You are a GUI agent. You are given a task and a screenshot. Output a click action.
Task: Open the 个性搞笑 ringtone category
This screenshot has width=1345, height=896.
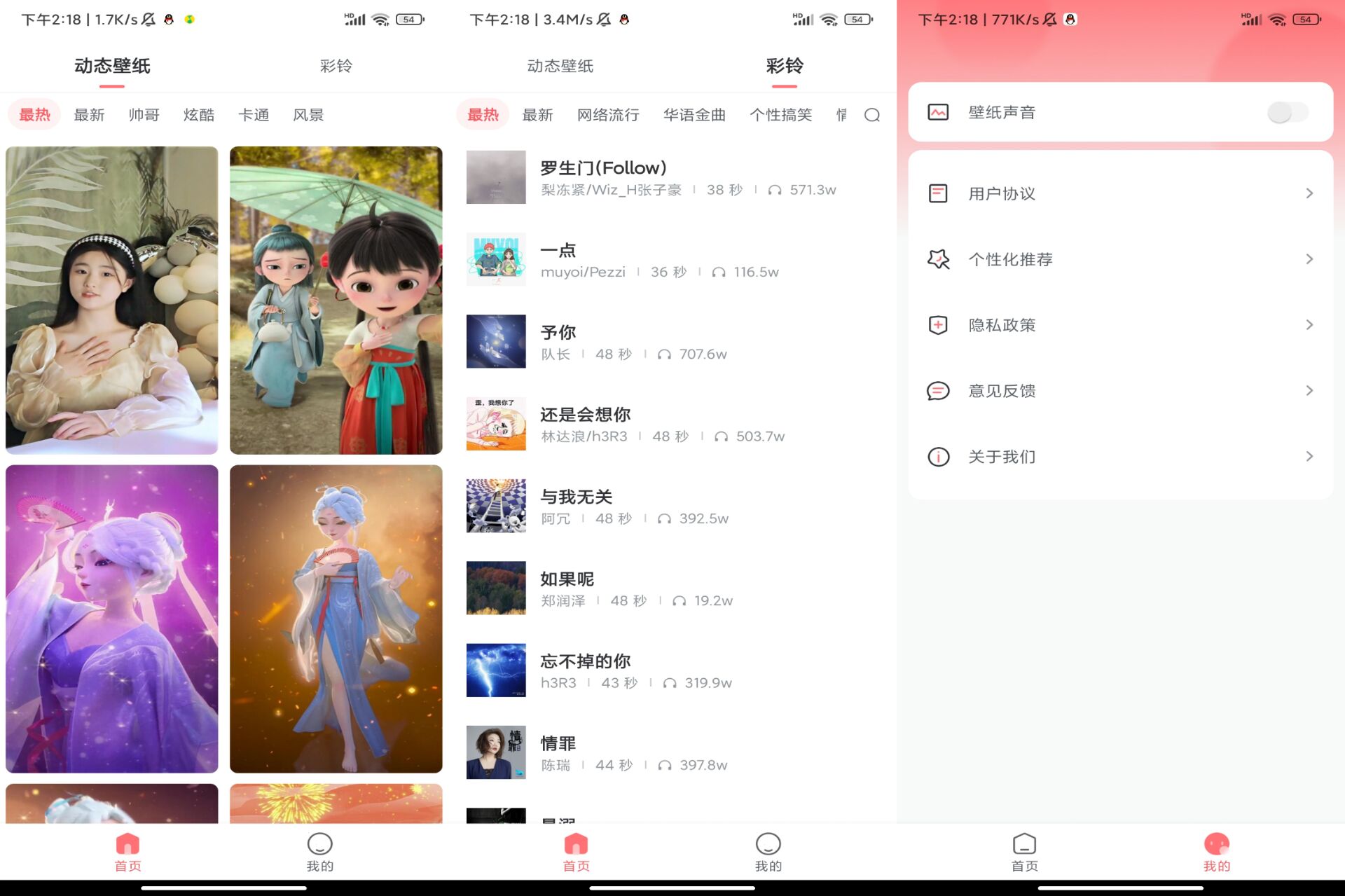pyautogui.click(x=780, y=115)
